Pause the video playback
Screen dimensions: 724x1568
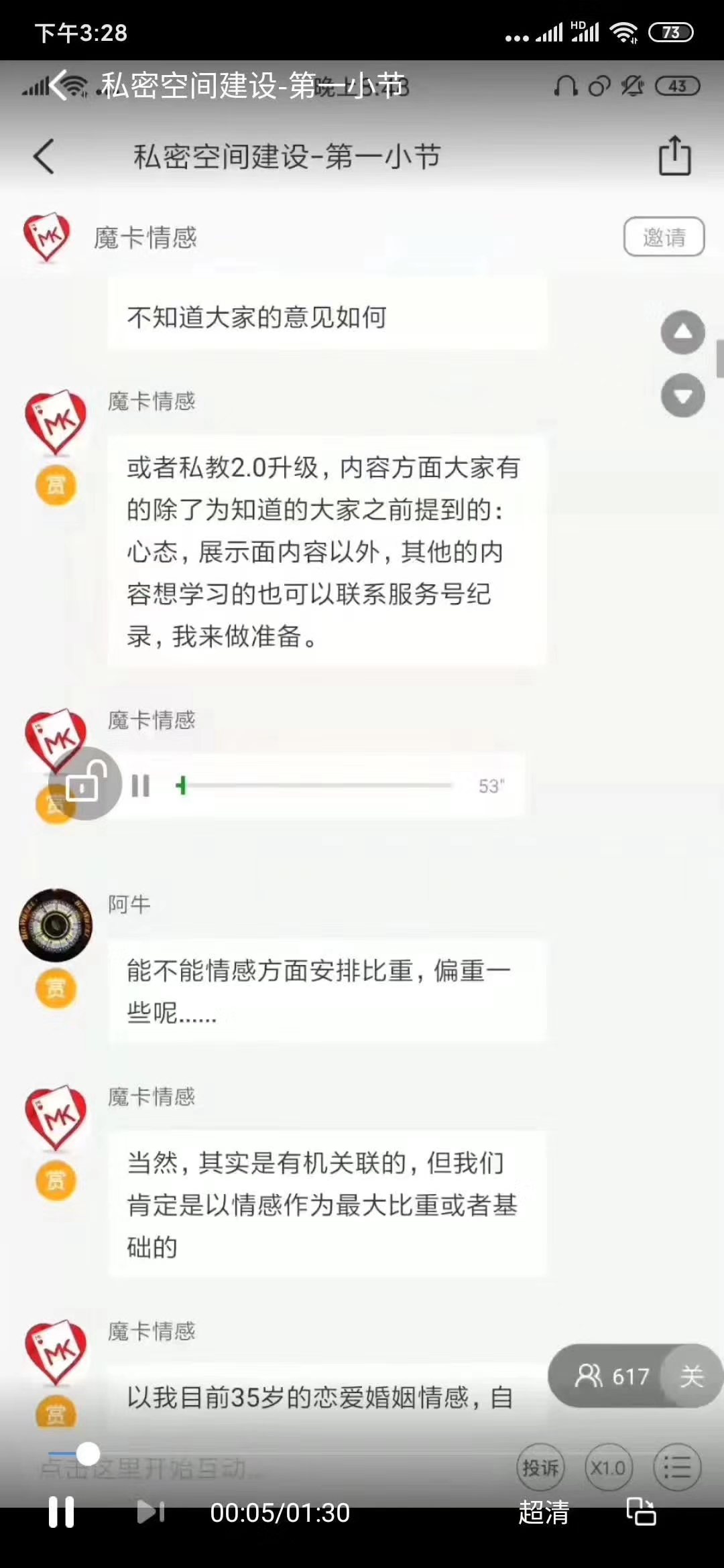point(61,1512)
